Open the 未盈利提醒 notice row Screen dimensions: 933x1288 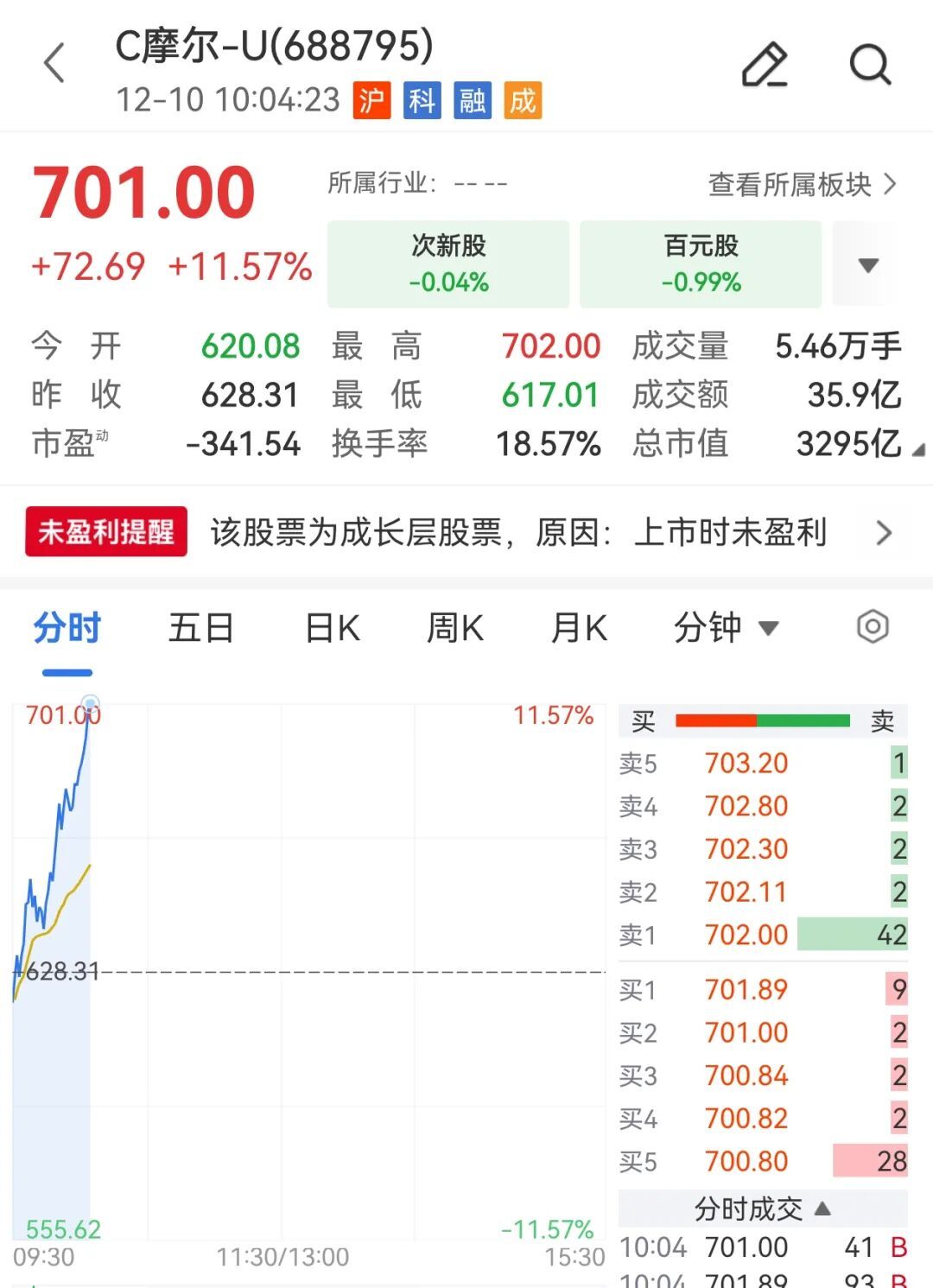466,532
